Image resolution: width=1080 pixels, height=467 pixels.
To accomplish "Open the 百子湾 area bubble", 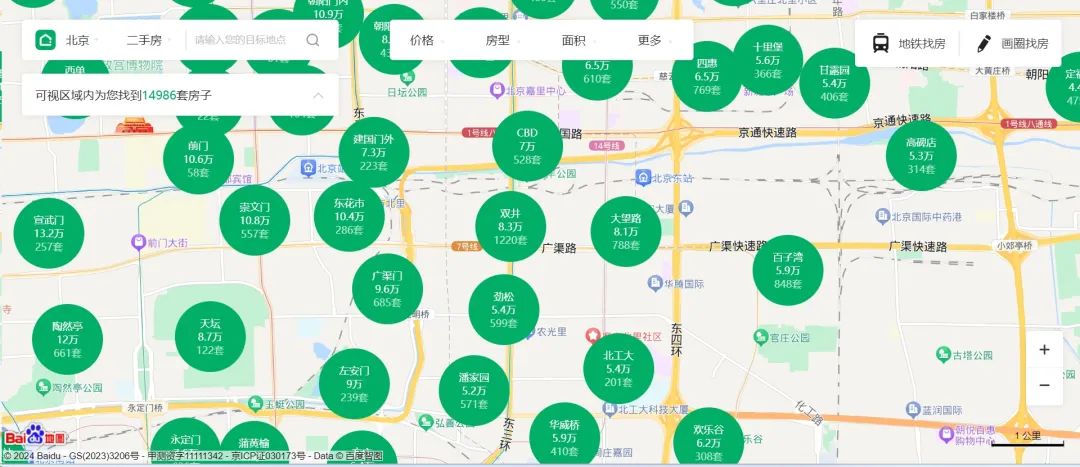I will [x=788, y=270].
